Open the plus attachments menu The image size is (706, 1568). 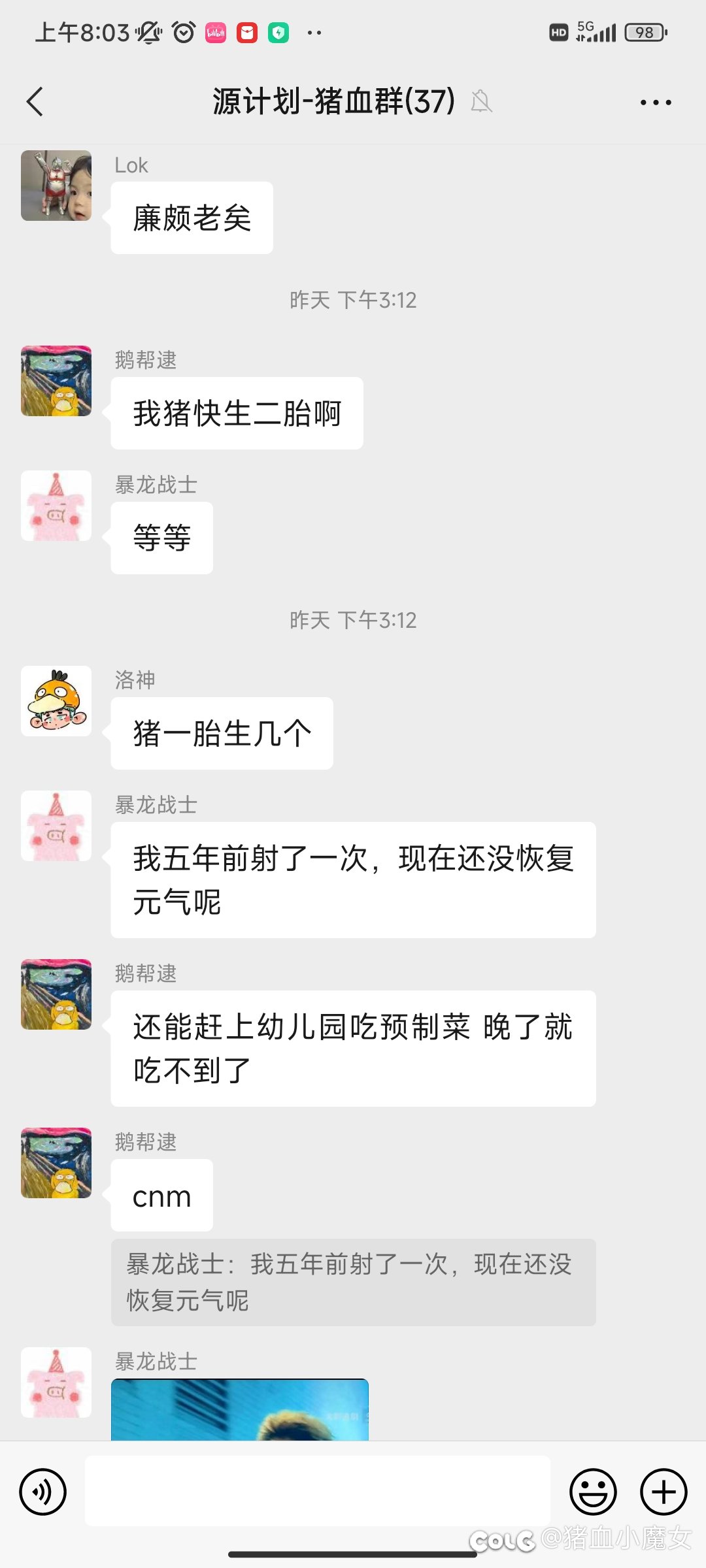coord(664,1492)
